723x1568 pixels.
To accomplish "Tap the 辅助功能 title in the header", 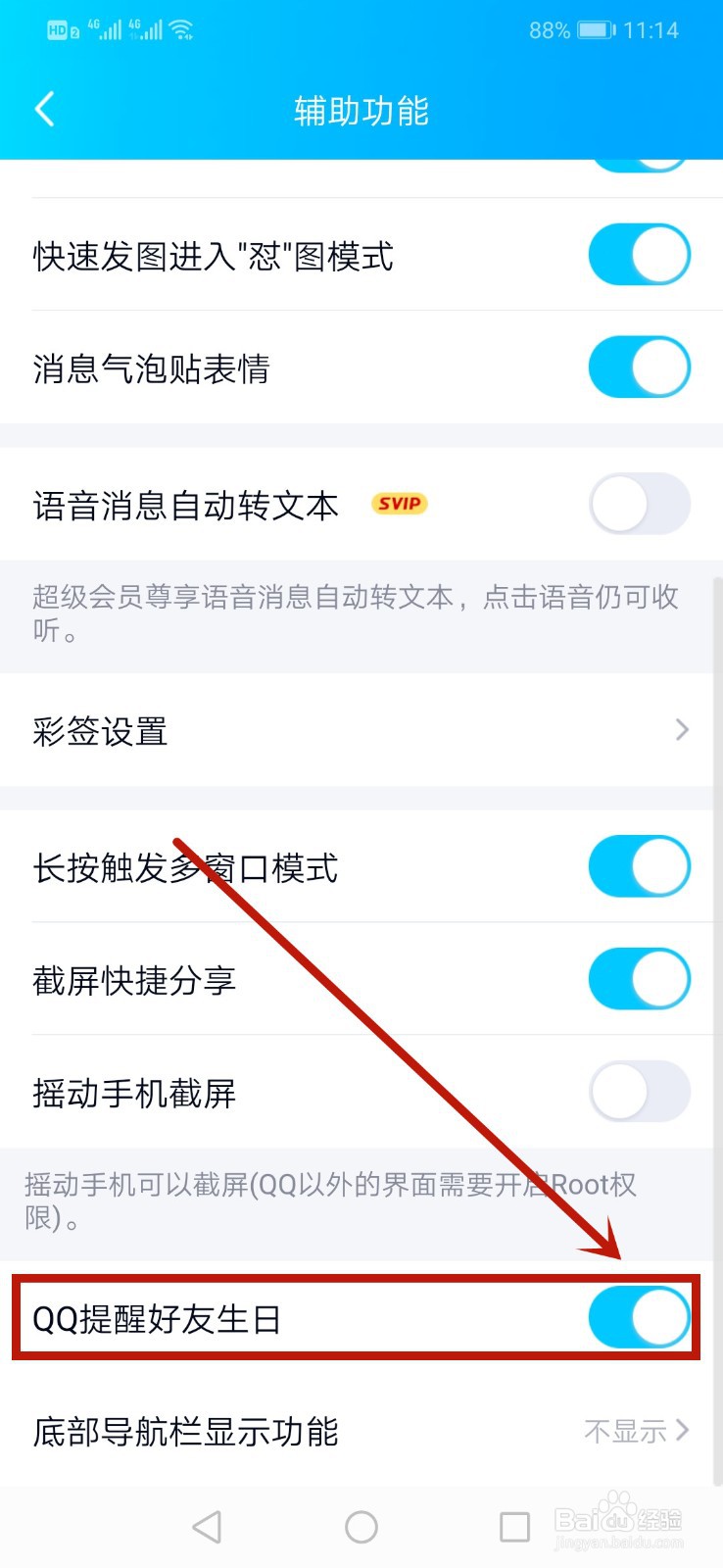I will [361, 111].
